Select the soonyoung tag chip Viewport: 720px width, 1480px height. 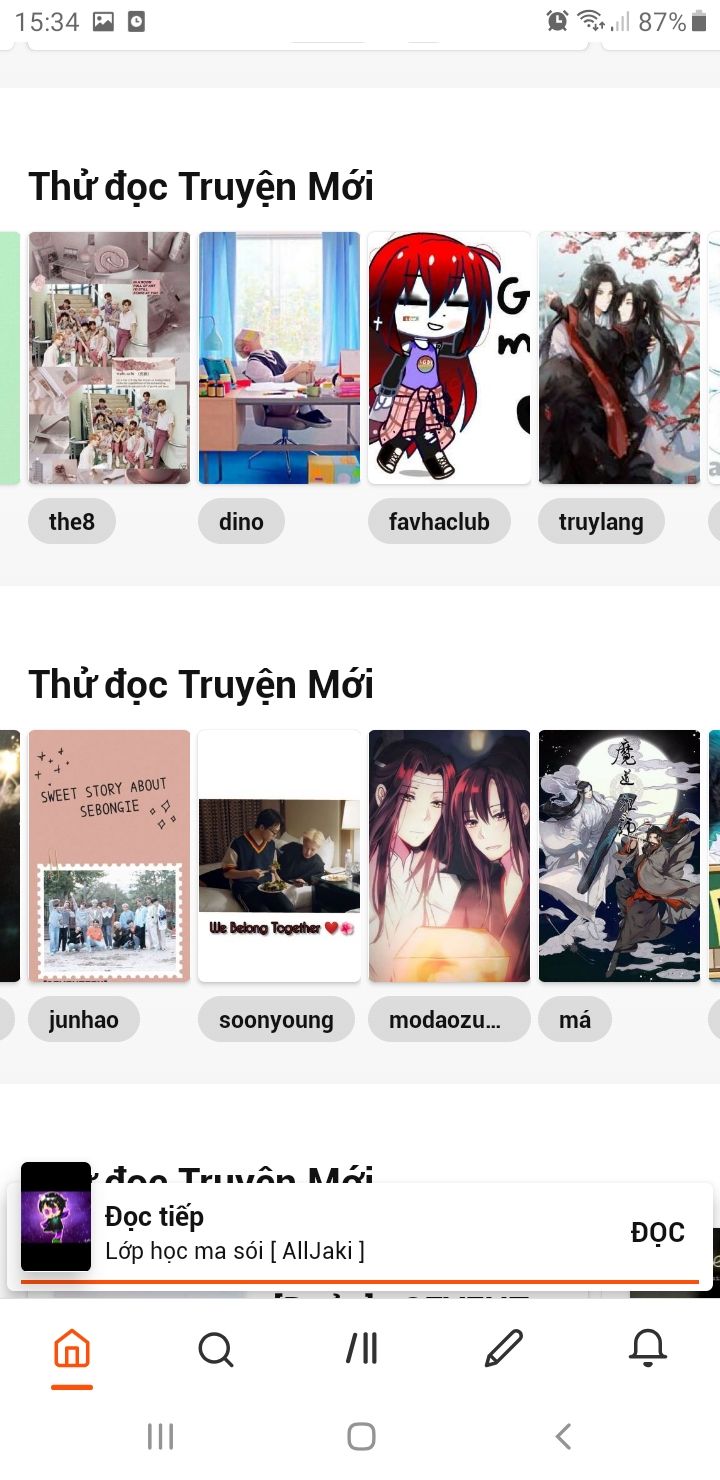[x=276, y=1019]
